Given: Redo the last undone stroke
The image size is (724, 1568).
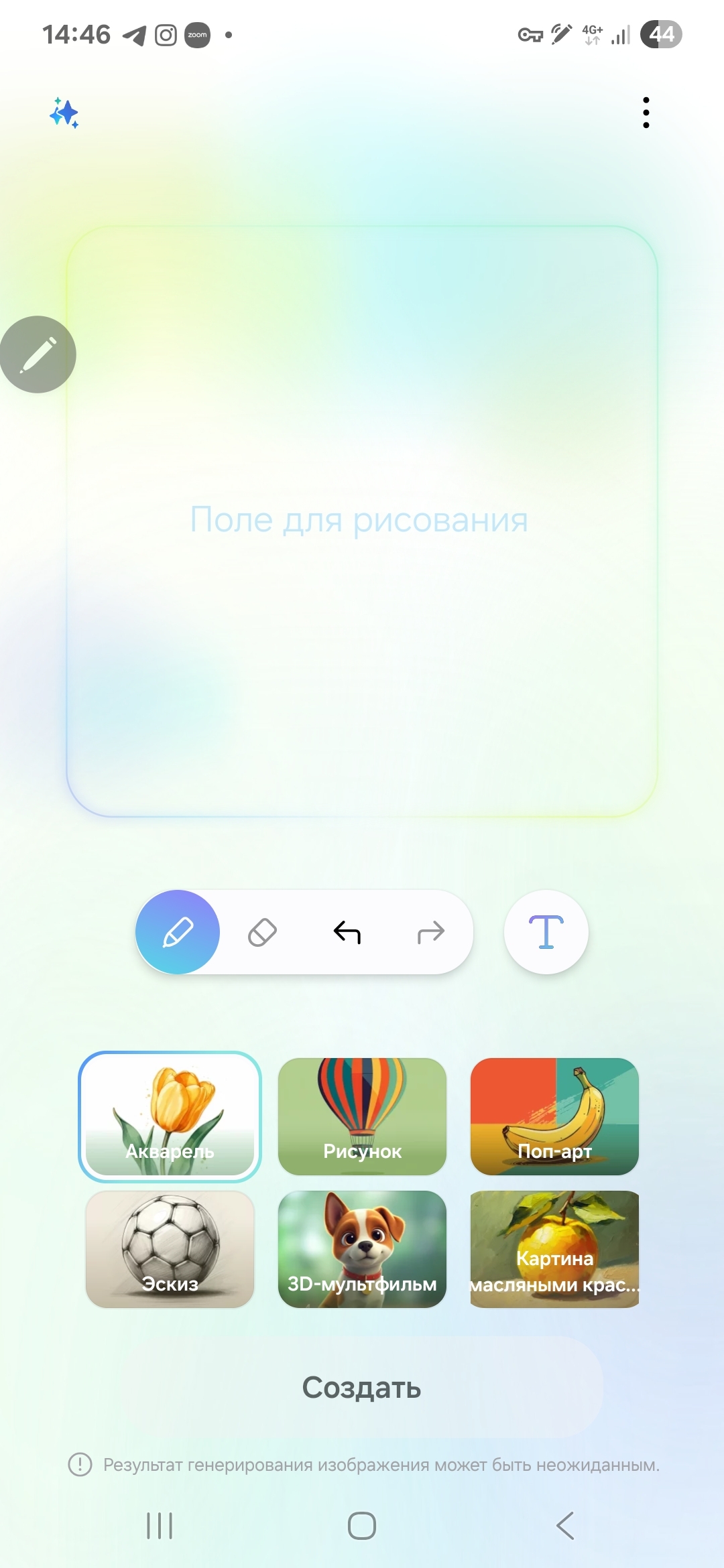Looking at the screenshot, I should 431,932.
